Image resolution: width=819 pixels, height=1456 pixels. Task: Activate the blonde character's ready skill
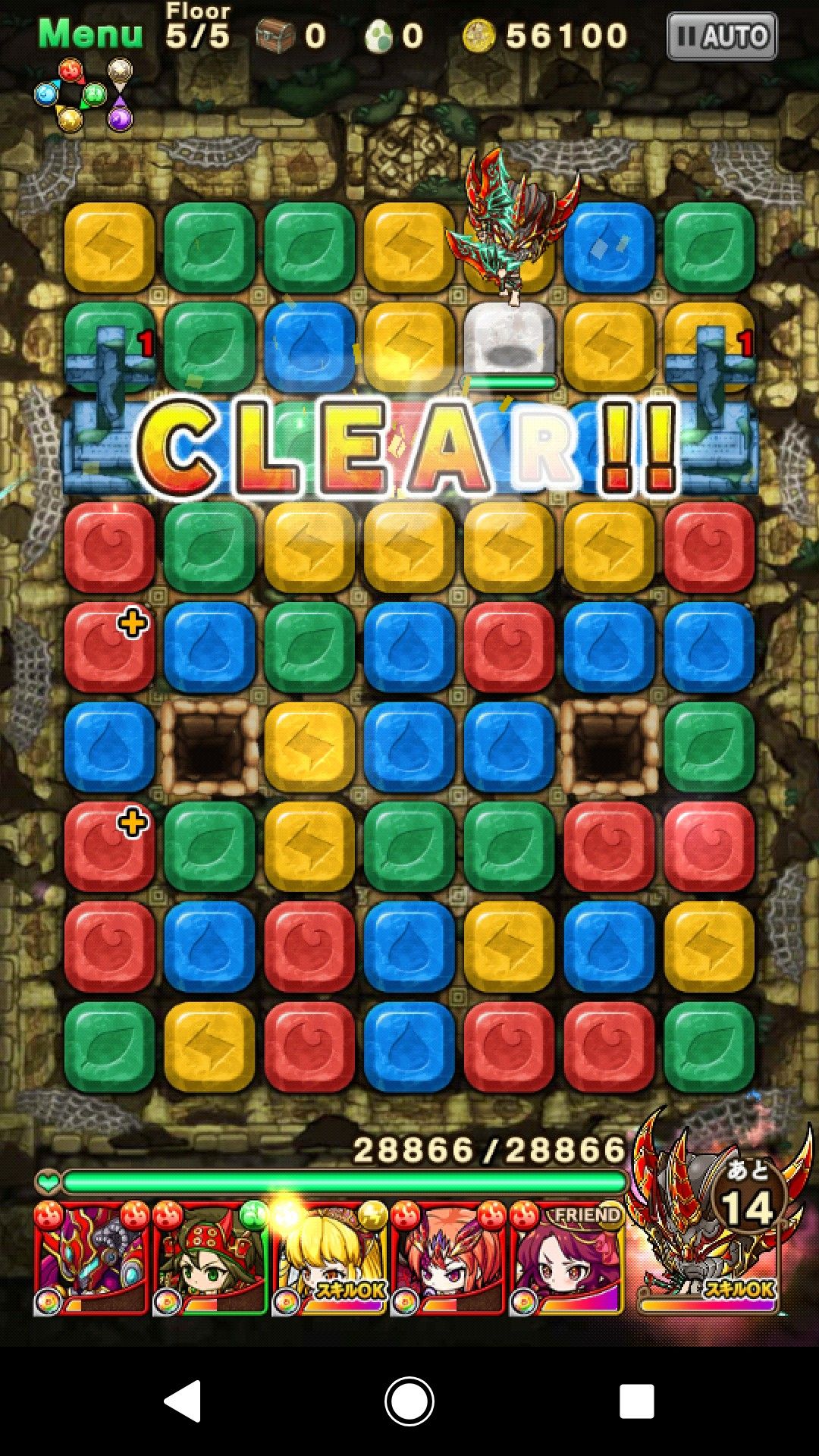point(329,1258)
